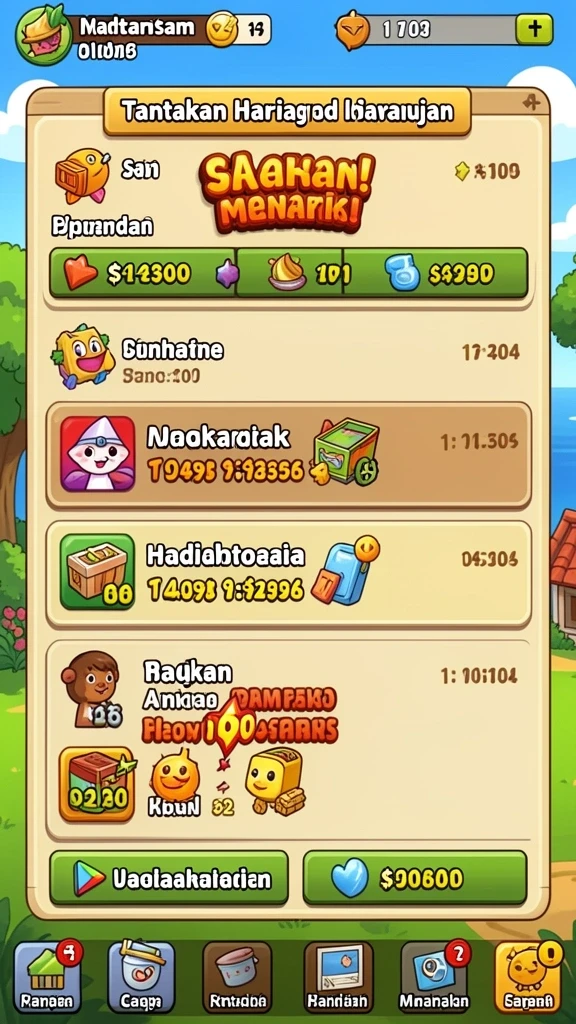Tap the green plus button to add currency

pyautogui.click(x=534, y=30)
